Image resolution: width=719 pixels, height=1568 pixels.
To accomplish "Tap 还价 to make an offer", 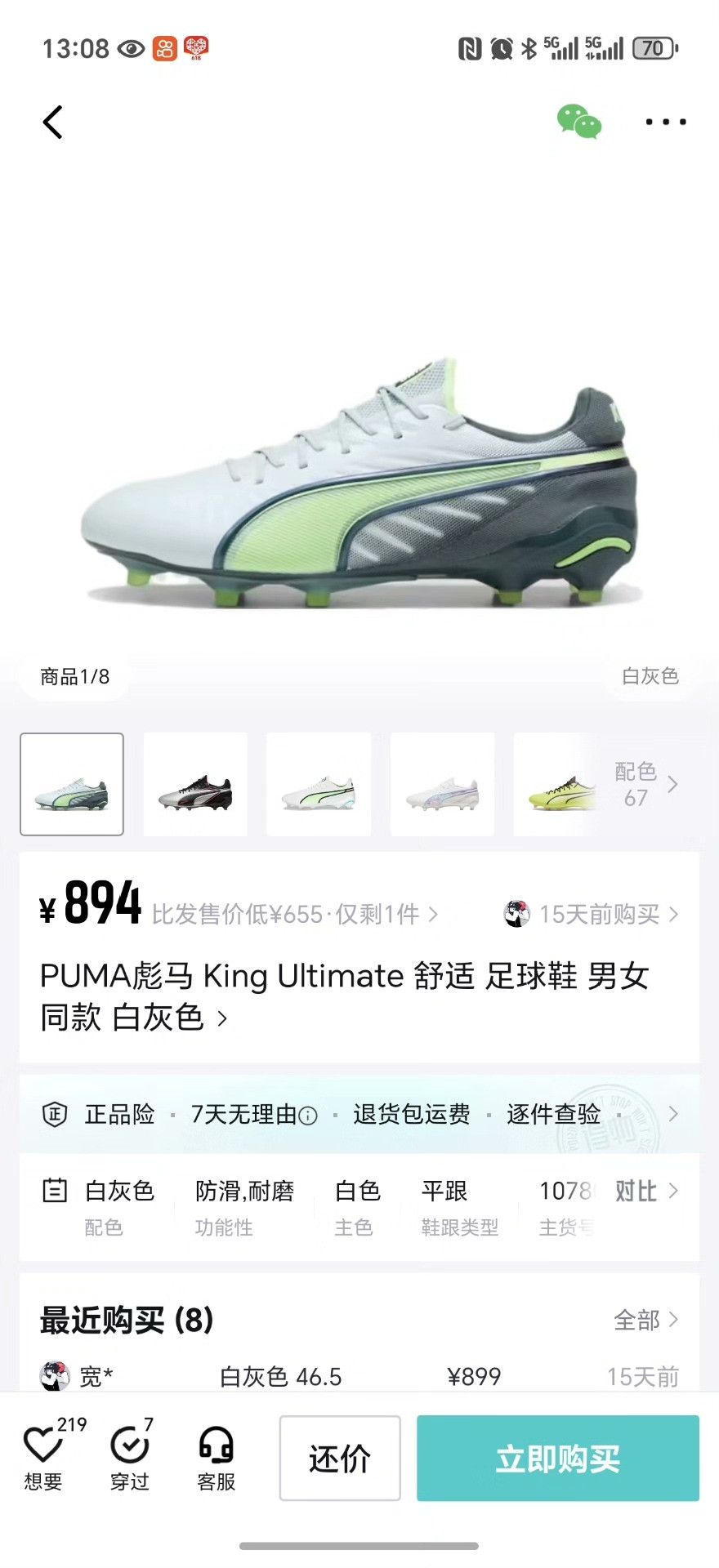I will [340, 1458].
